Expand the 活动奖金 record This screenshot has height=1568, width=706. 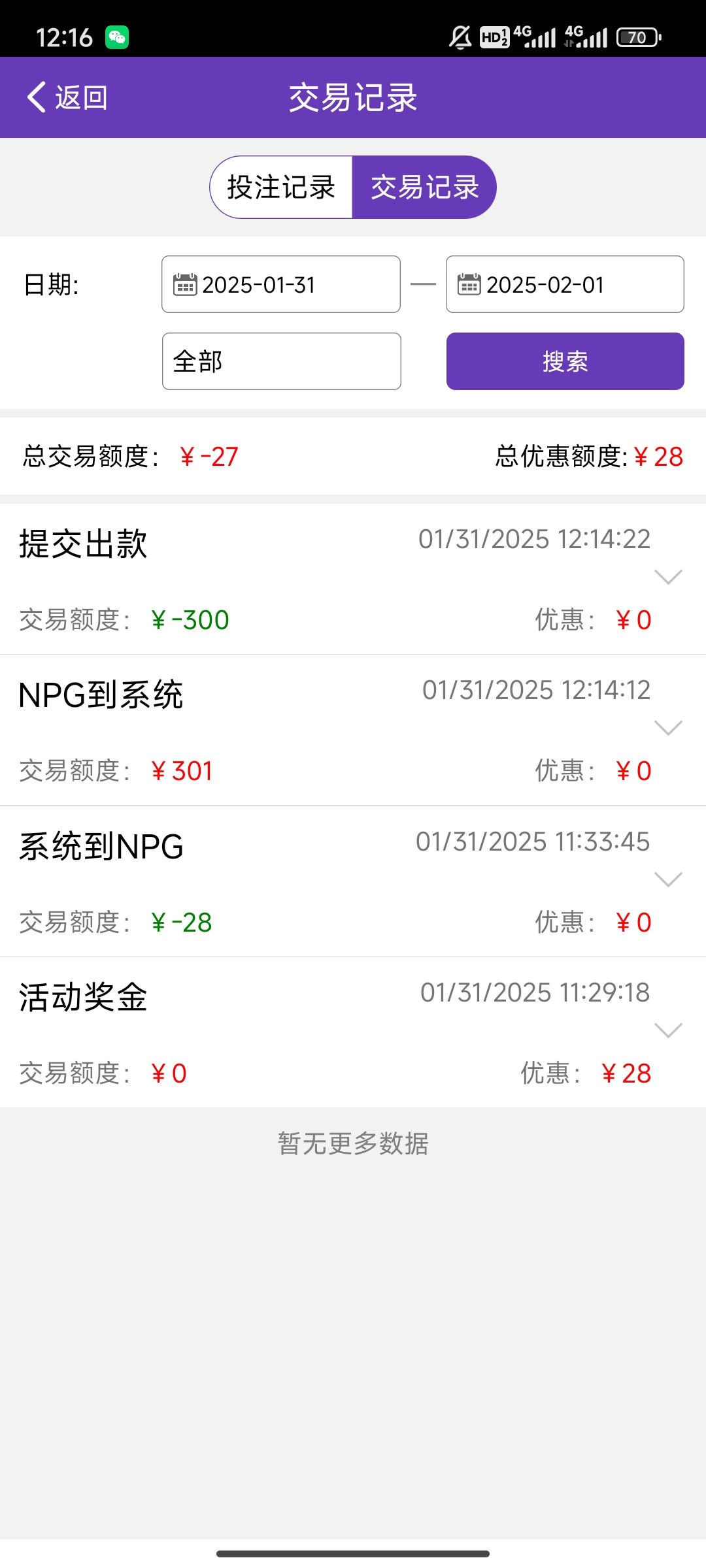coord(668,1030)
